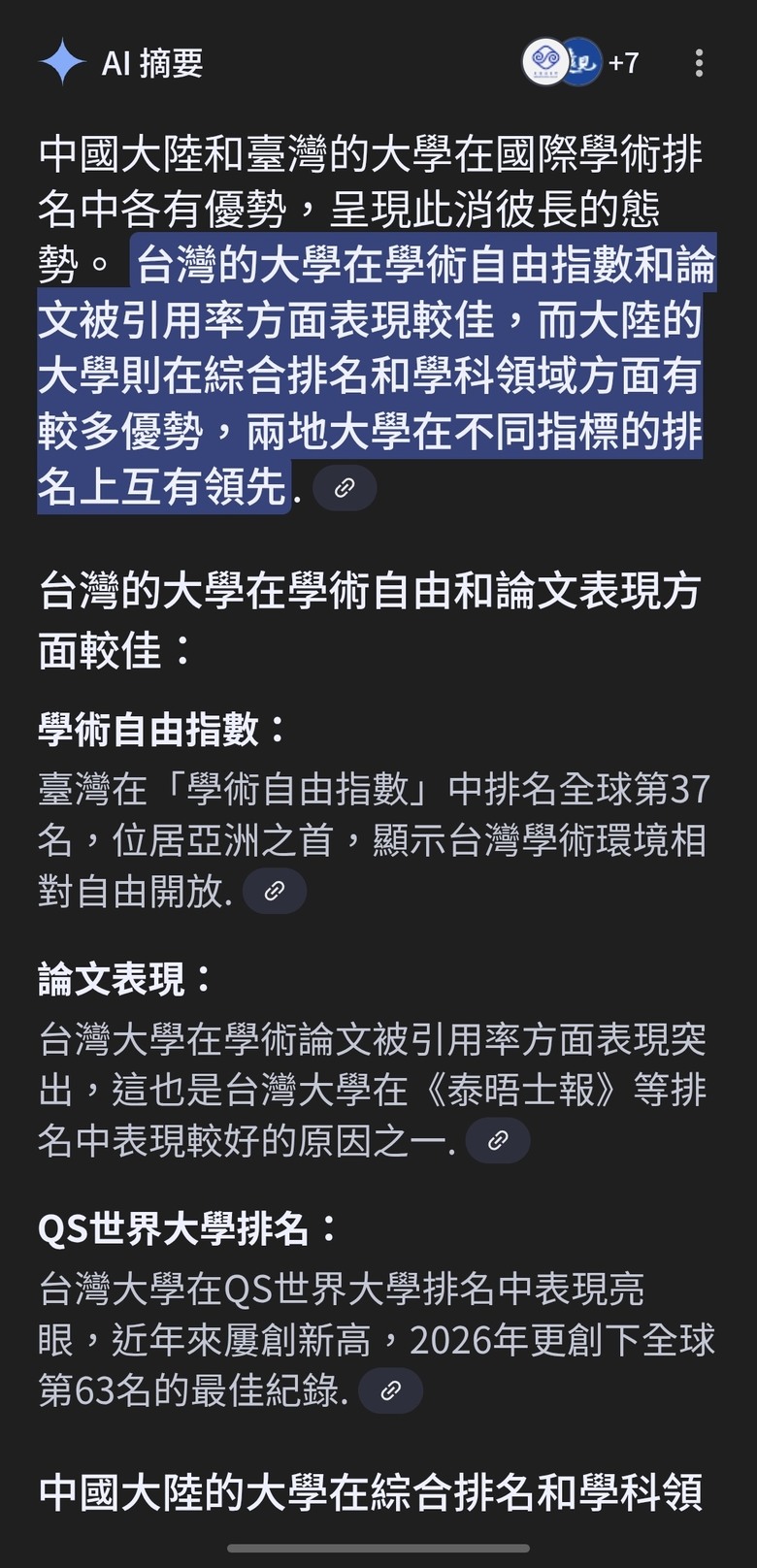Image resolution: width=757 pixels, height=1568 pixels.
Task: Open source link for QS世界大學排名 section
Action: coord(390,1390)
